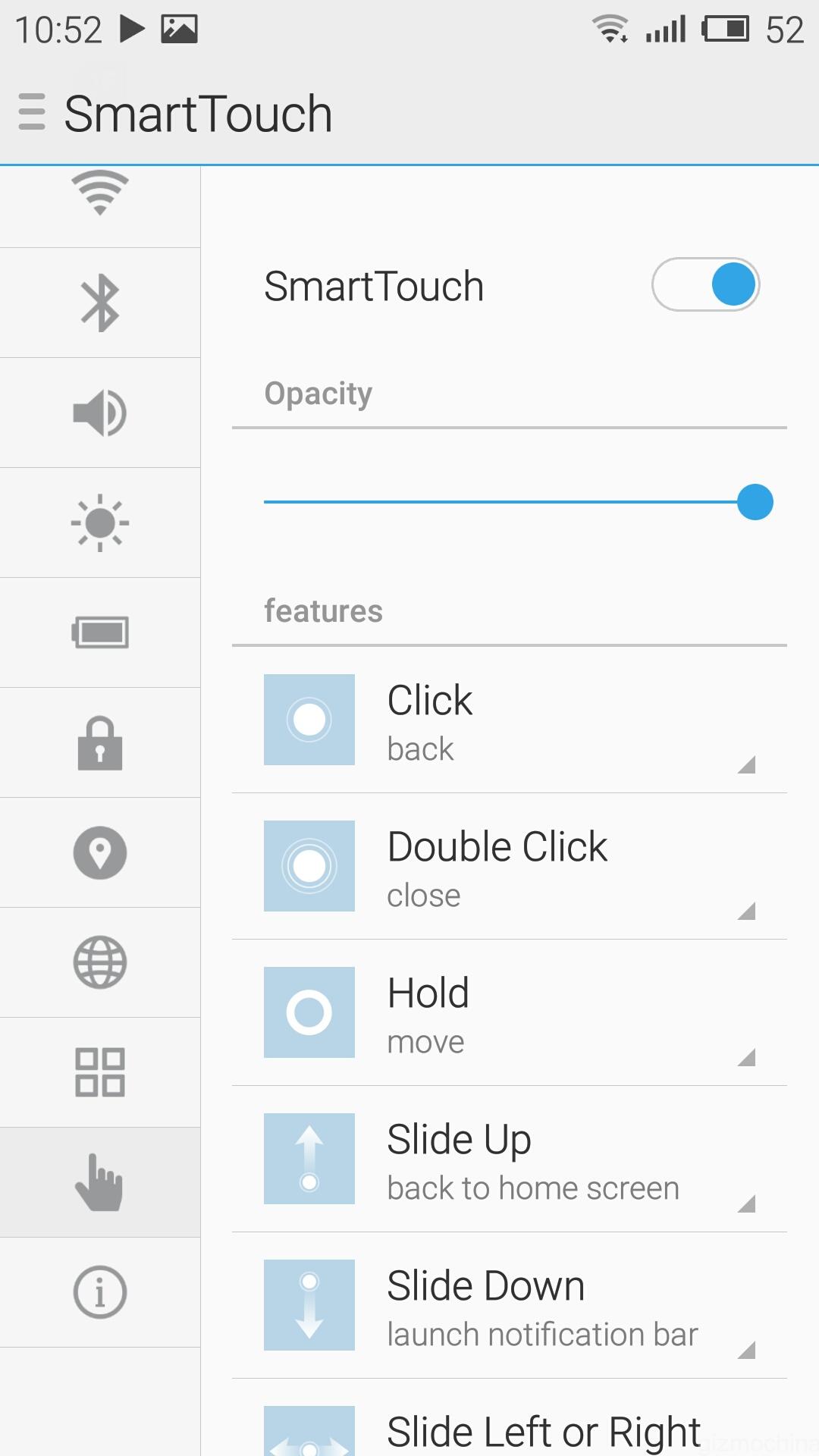819x1456 pixels.
Task: Open apps grid settings
Action: point(100,1072)
